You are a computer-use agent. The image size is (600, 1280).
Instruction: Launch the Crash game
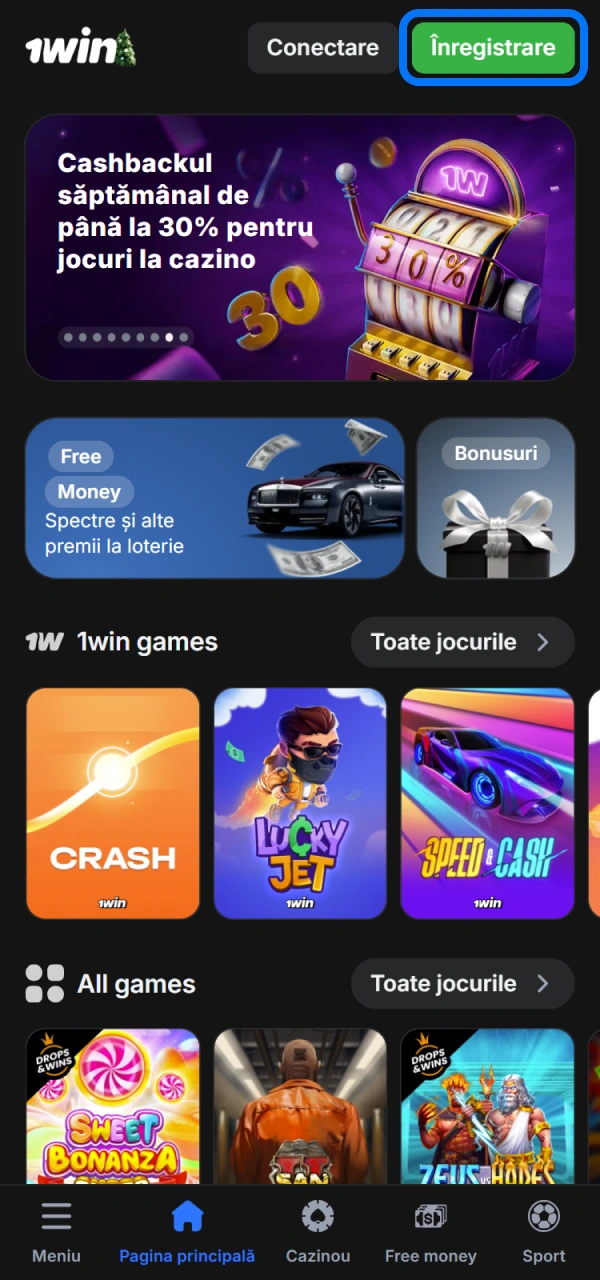click(x=113, y=803)
